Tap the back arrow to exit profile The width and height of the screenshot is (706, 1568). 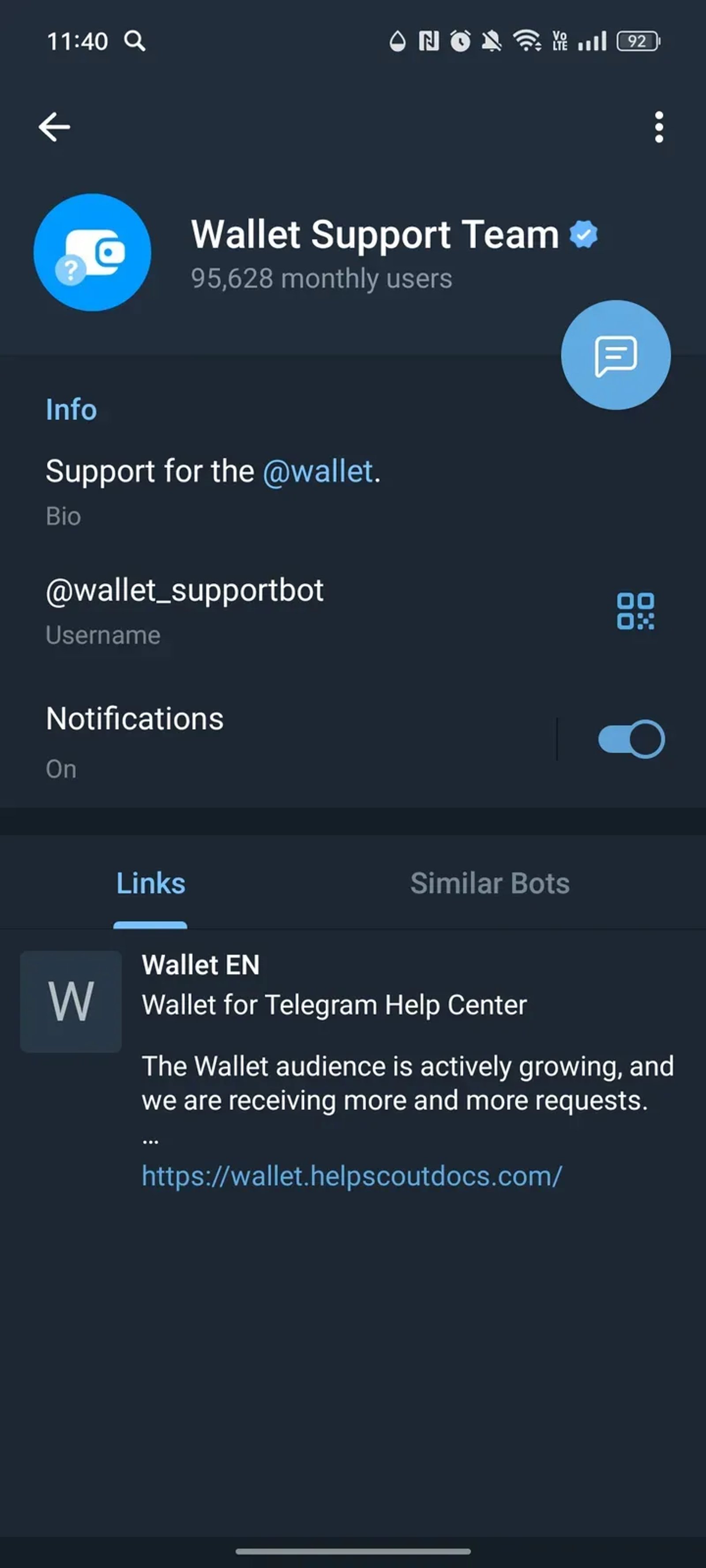pyautogui.click(x=53, y=126)
